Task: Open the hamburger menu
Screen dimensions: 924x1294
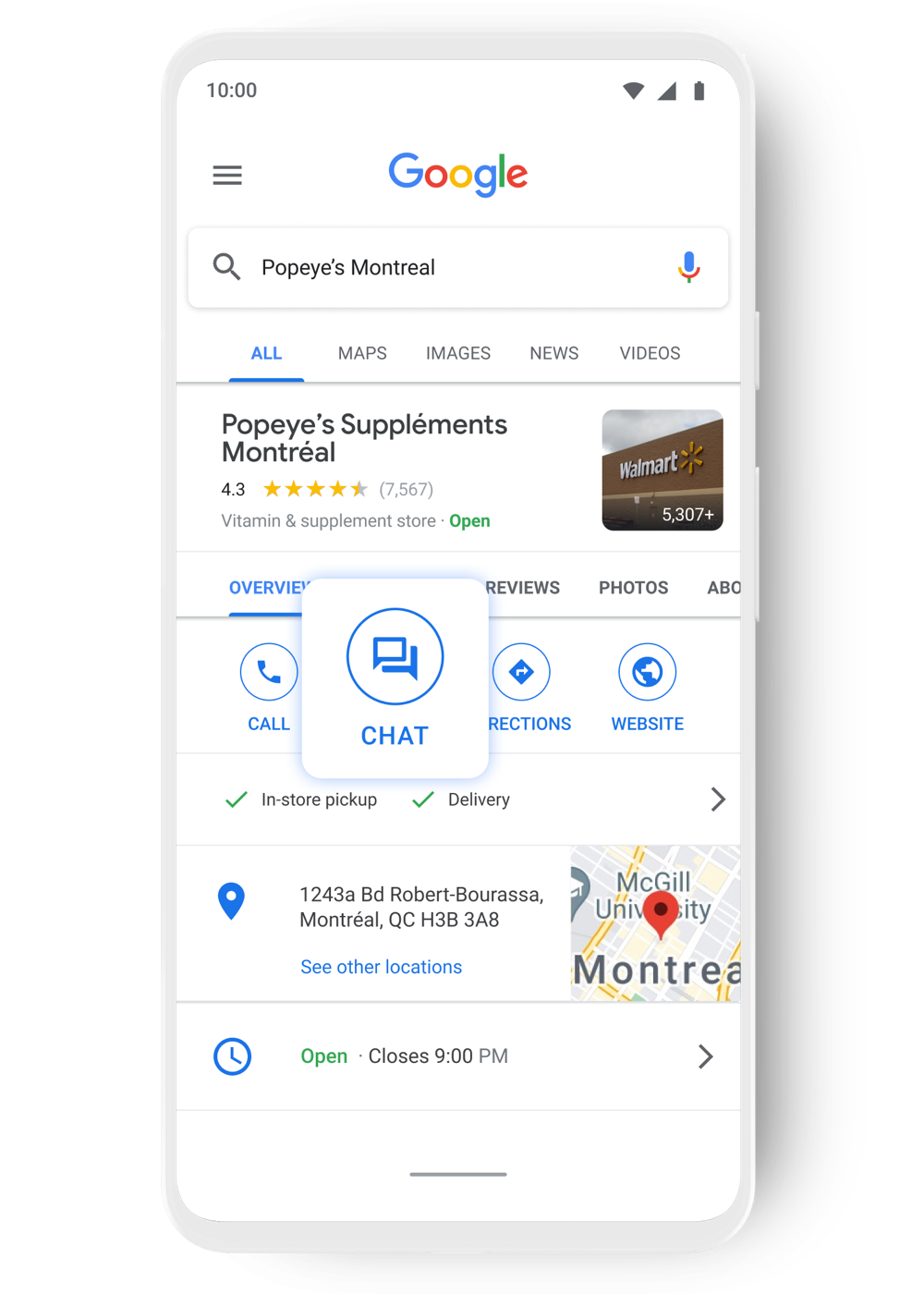Action: [x=227, y=175]
